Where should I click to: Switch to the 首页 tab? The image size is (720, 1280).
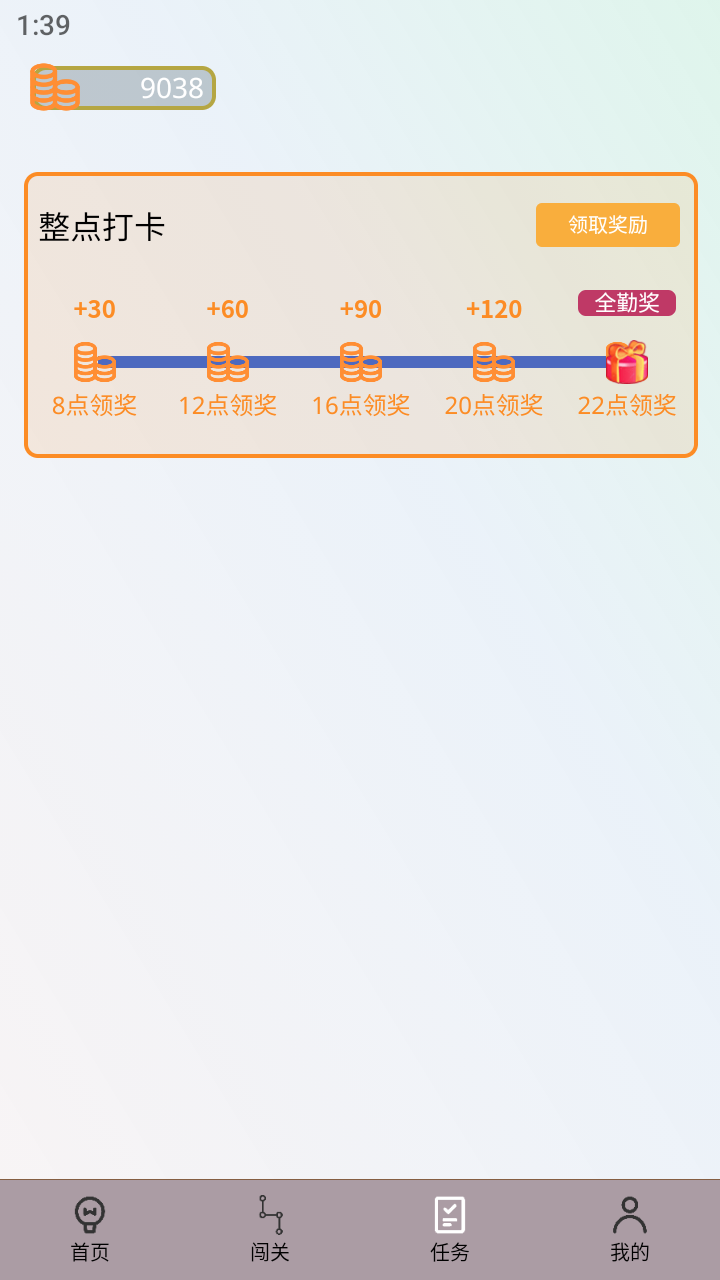click(x=90, y=1229)
